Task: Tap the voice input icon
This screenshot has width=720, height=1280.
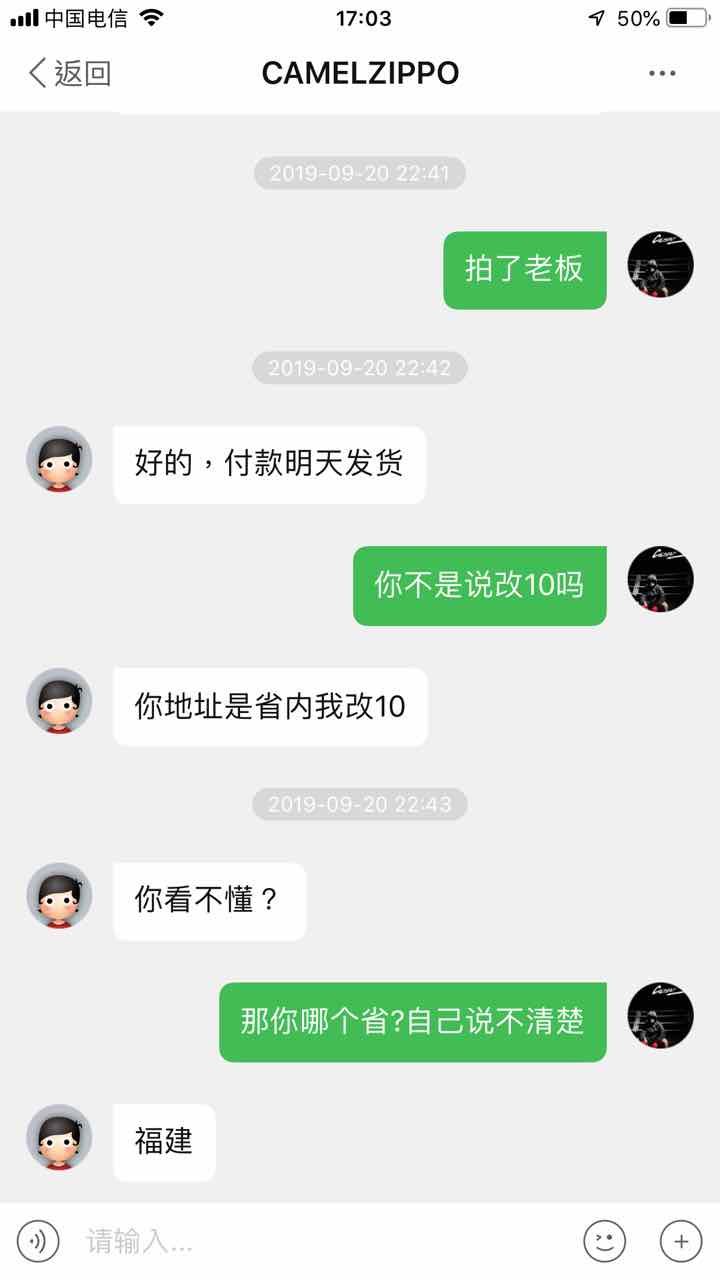Action: coord(38,1241)
